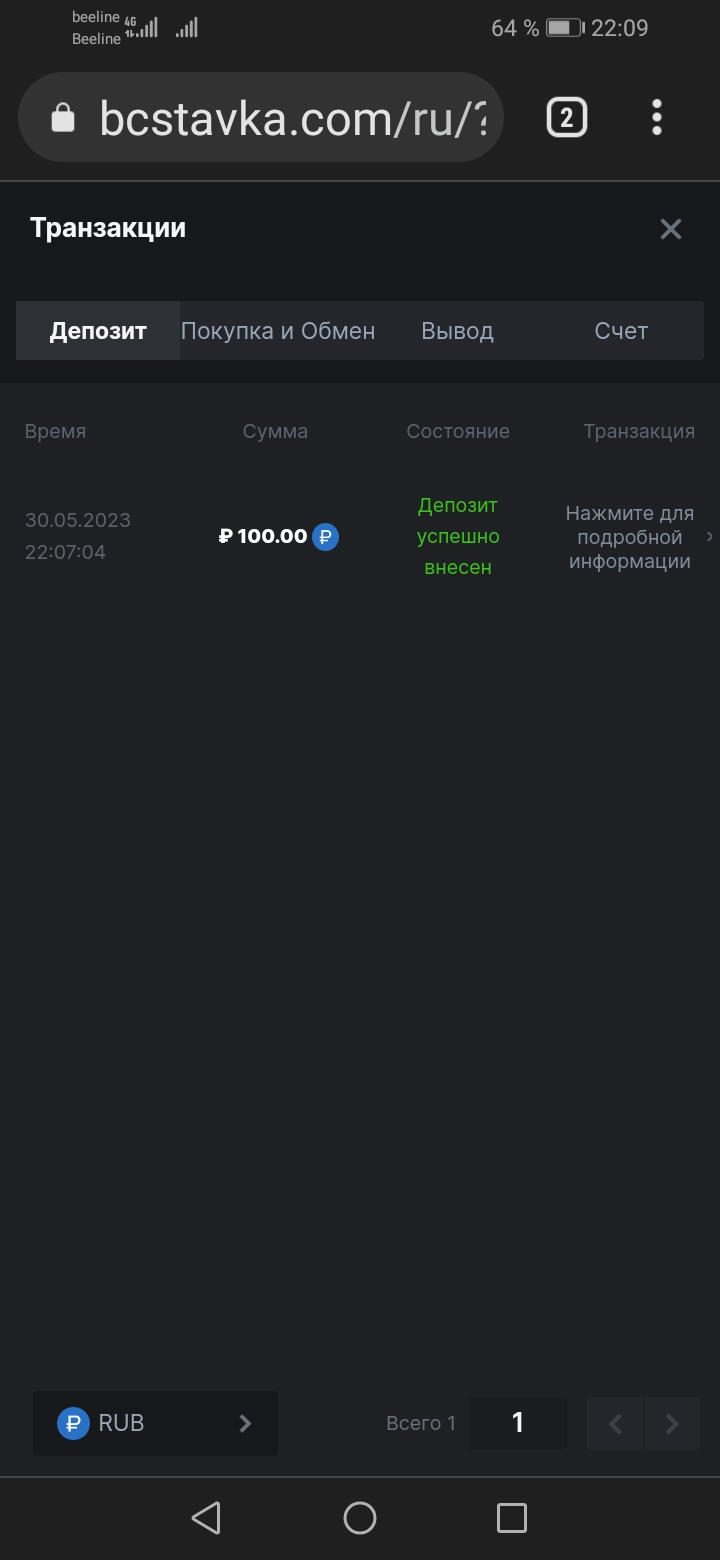The height and width of the screenshot is (1560, 720).
Task: Tap the Android back navigation icon
Action: (206, 1518)
